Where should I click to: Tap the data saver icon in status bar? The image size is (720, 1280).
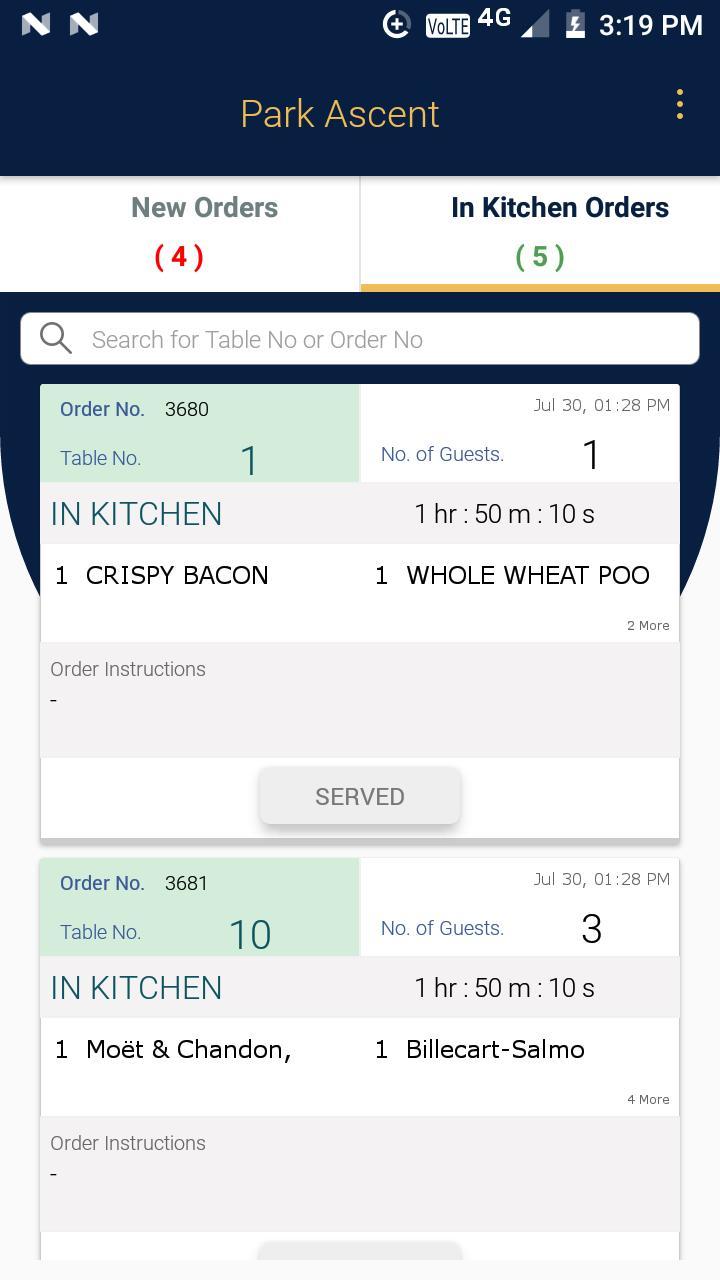tap(396, 24)
